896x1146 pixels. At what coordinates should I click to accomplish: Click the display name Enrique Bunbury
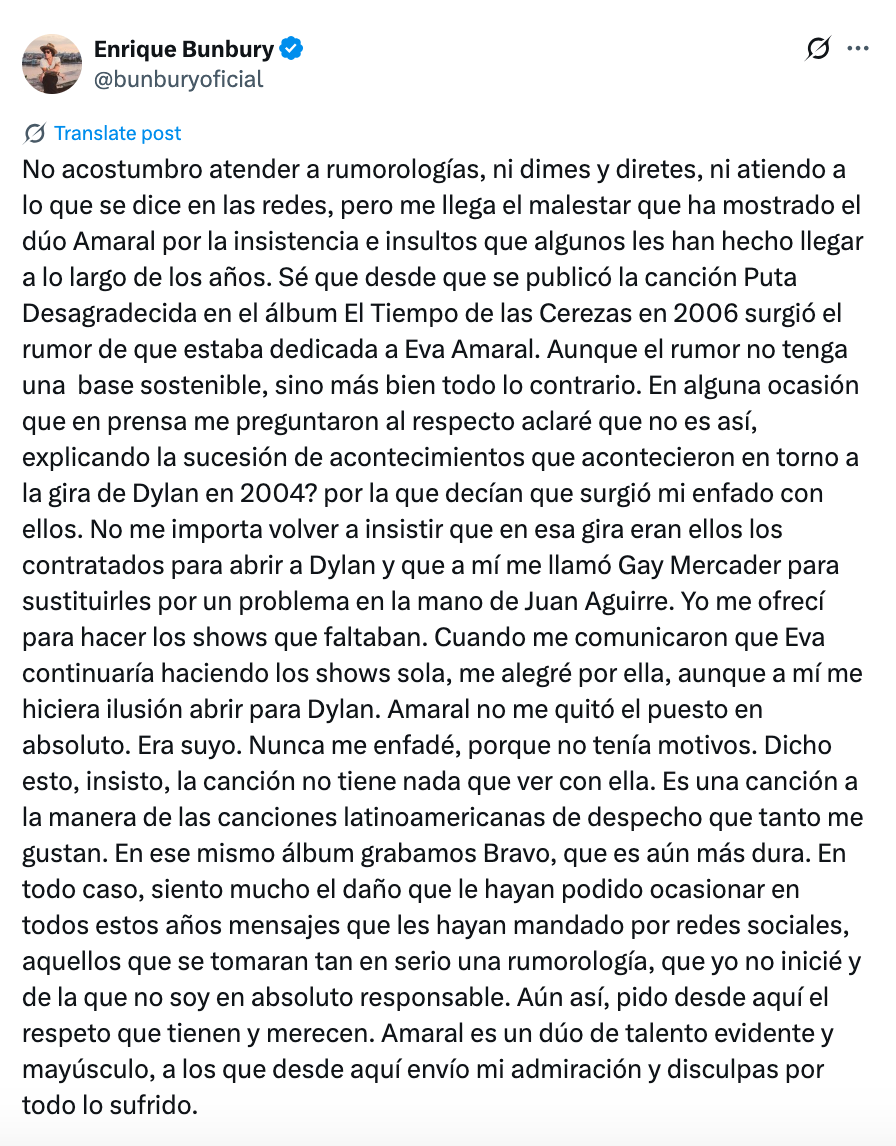click(185, 48)
